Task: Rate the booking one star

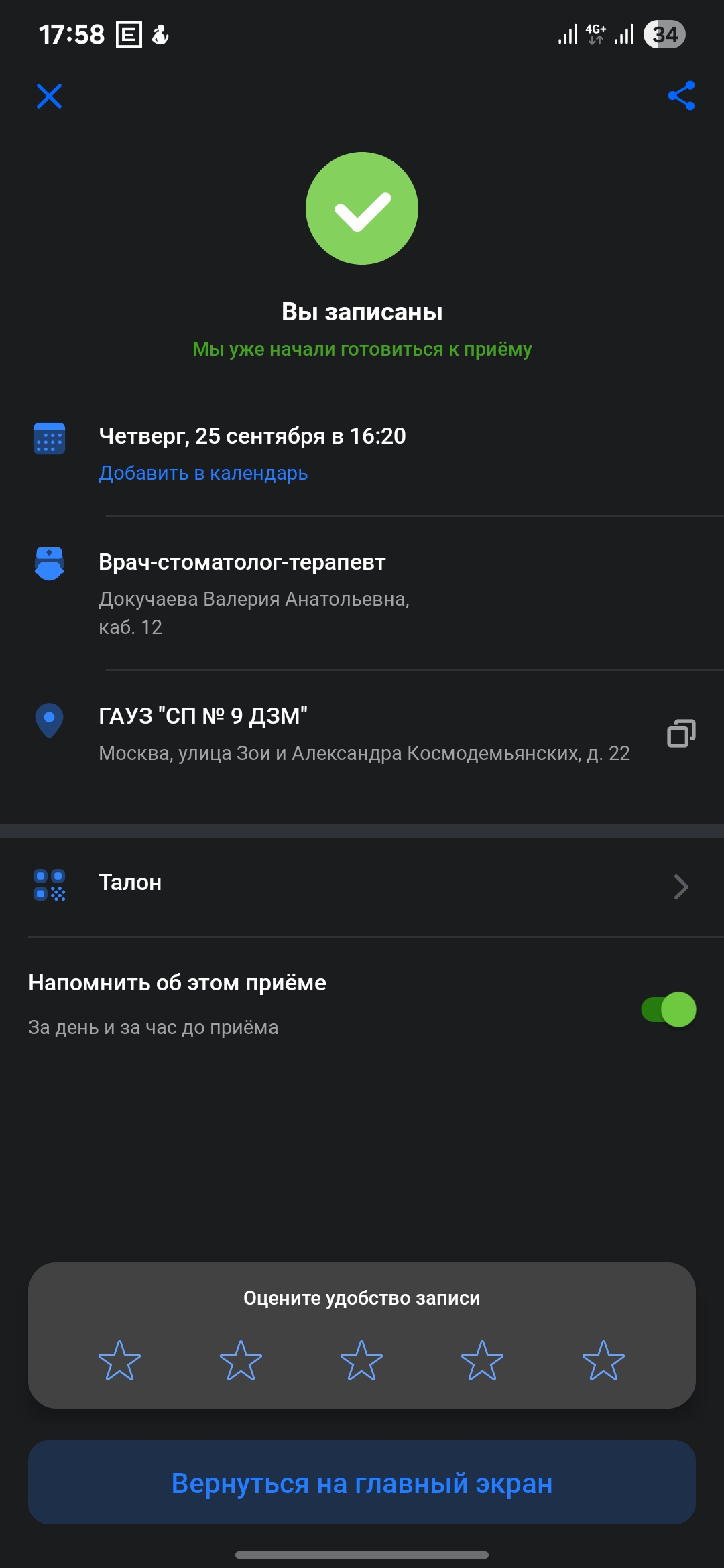Action: click(119, 1361)
